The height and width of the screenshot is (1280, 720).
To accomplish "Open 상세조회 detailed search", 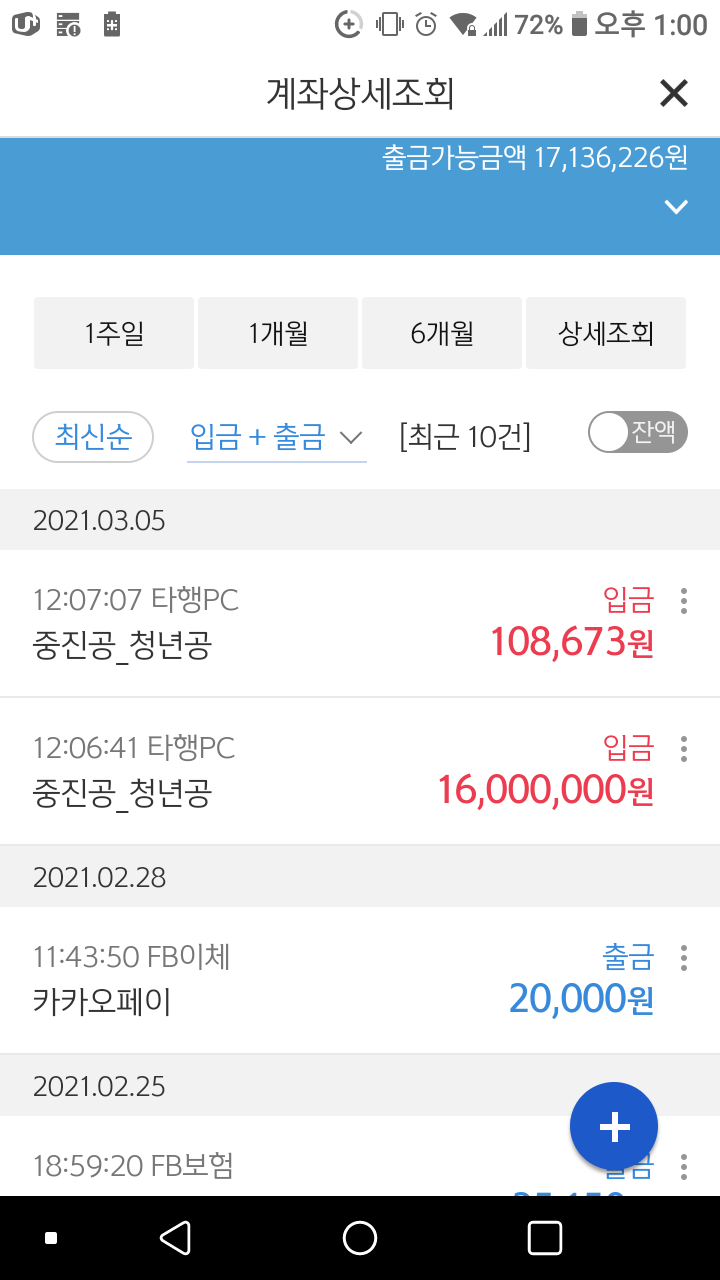I will click(x=606, y=333).
